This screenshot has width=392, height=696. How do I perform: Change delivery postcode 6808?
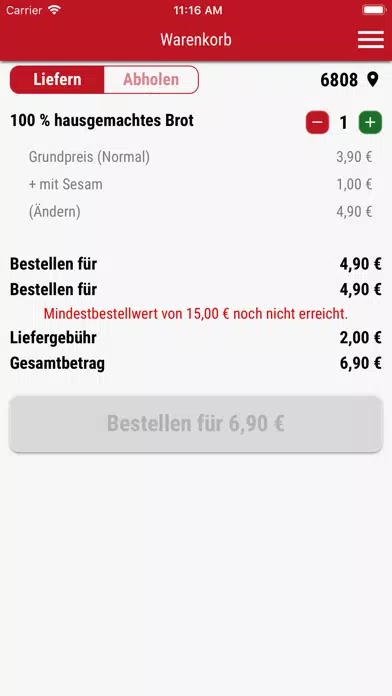[349, 80]
